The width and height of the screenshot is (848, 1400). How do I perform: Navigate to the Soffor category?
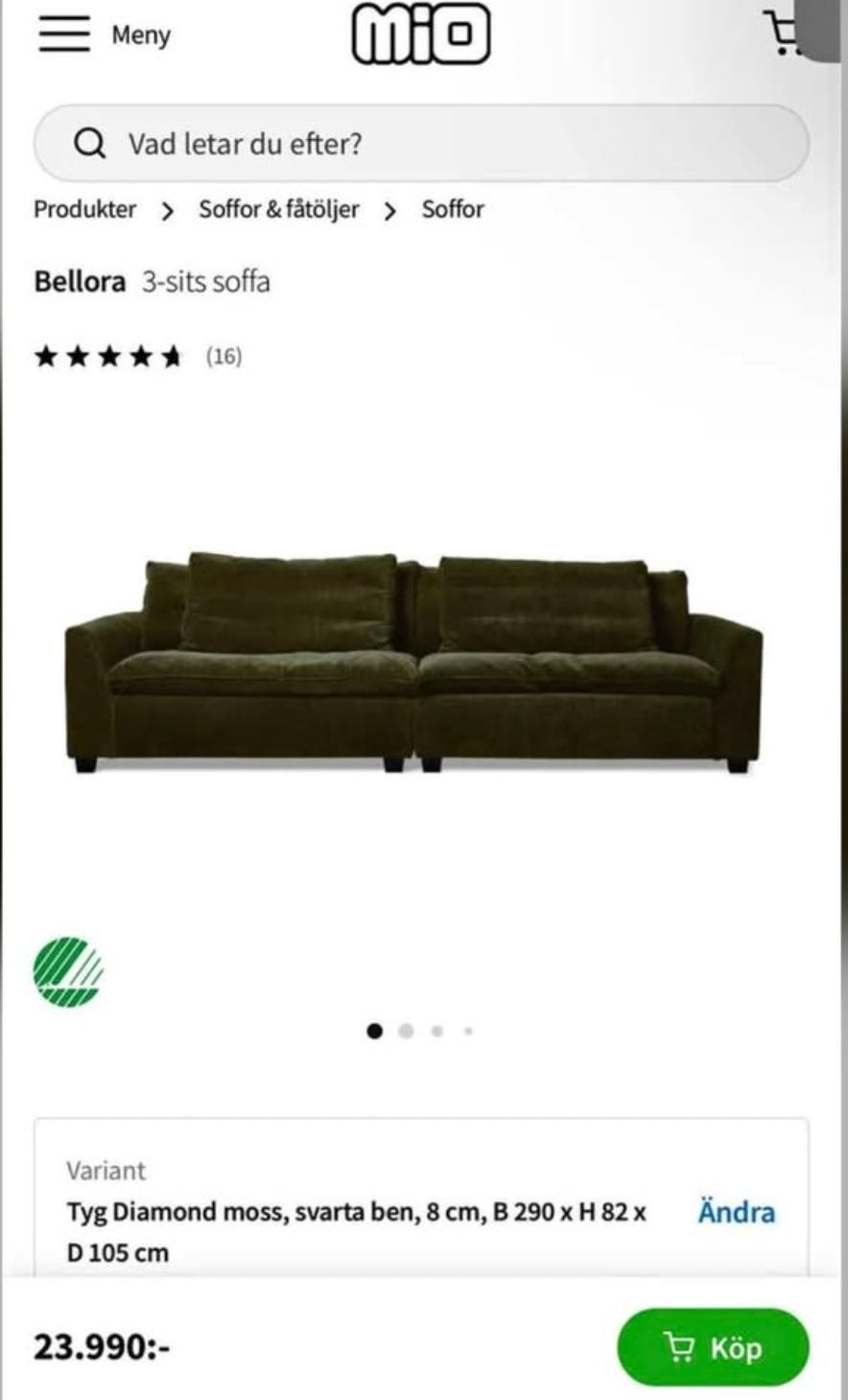(451, 209)
